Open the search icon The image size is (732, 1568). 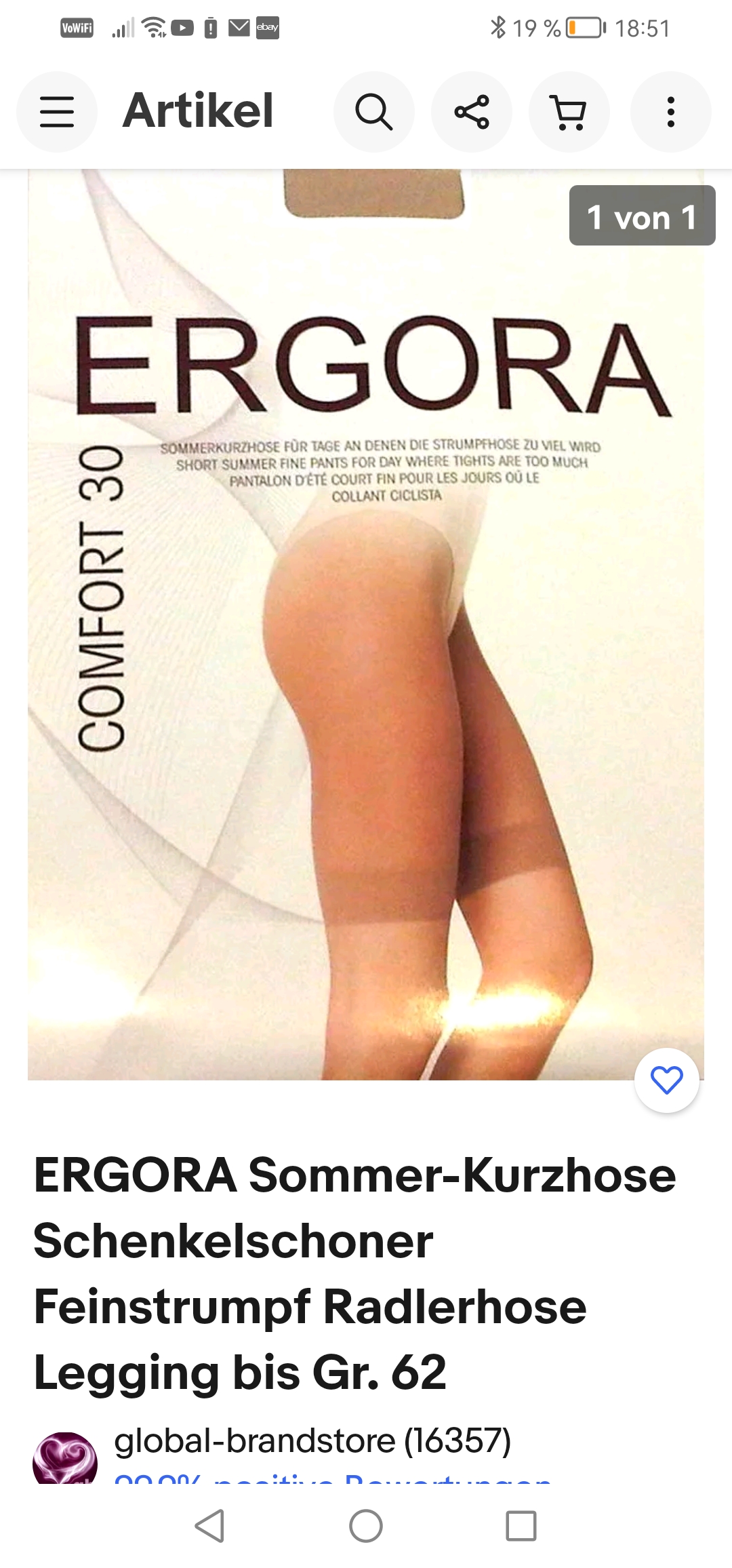[373, 112]
